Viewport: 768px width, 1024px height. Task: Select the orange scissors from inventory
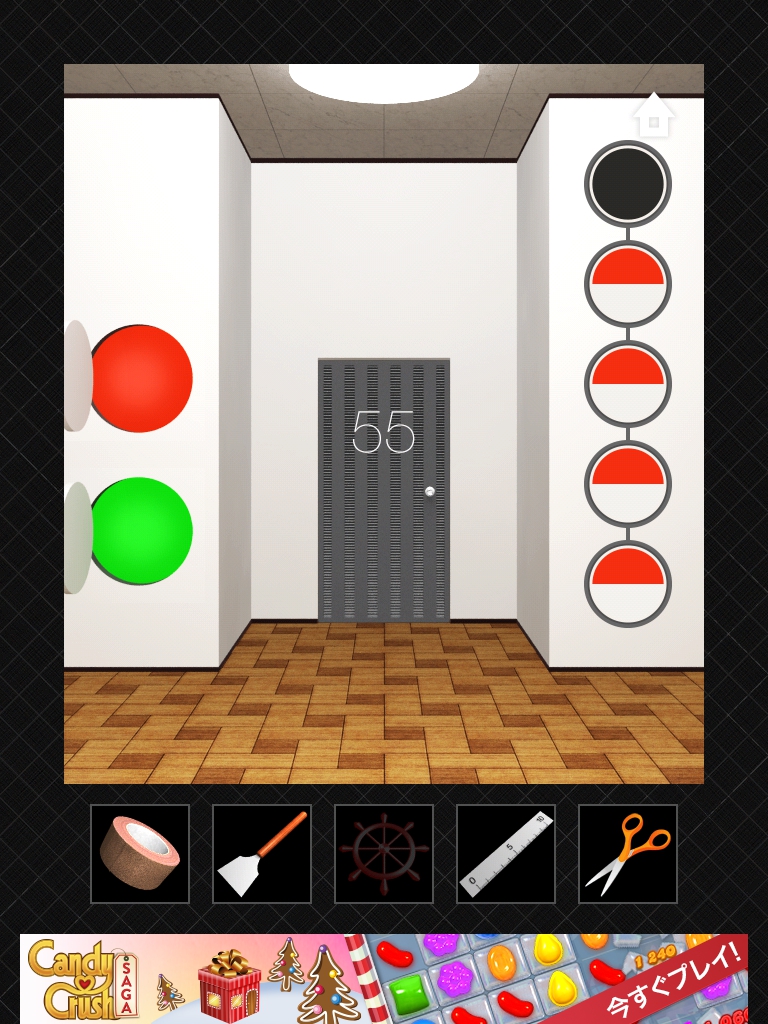[x=628, y=854]
